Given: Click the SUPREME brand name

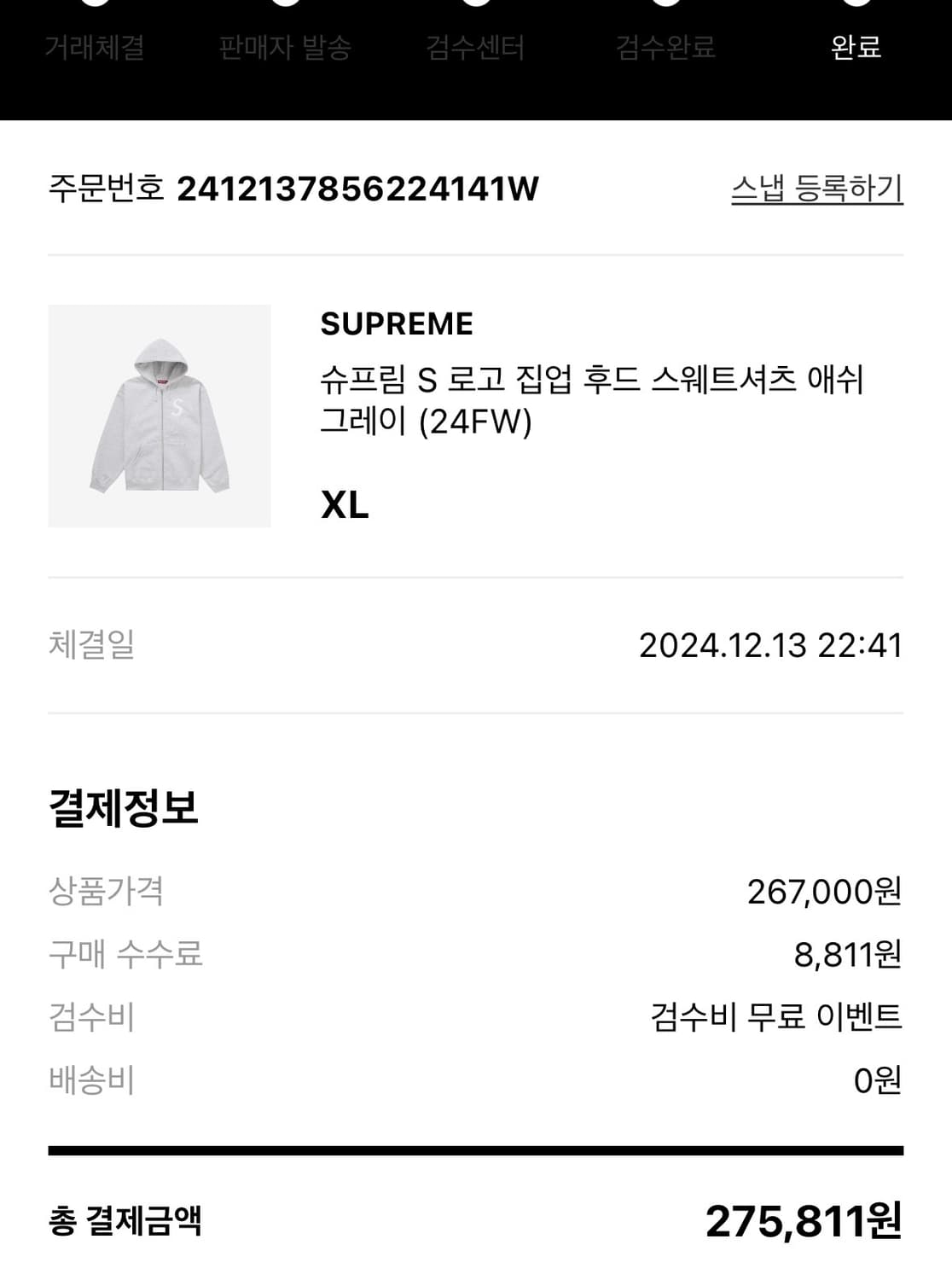Looking at the screenshot, I should coord(396,324).
